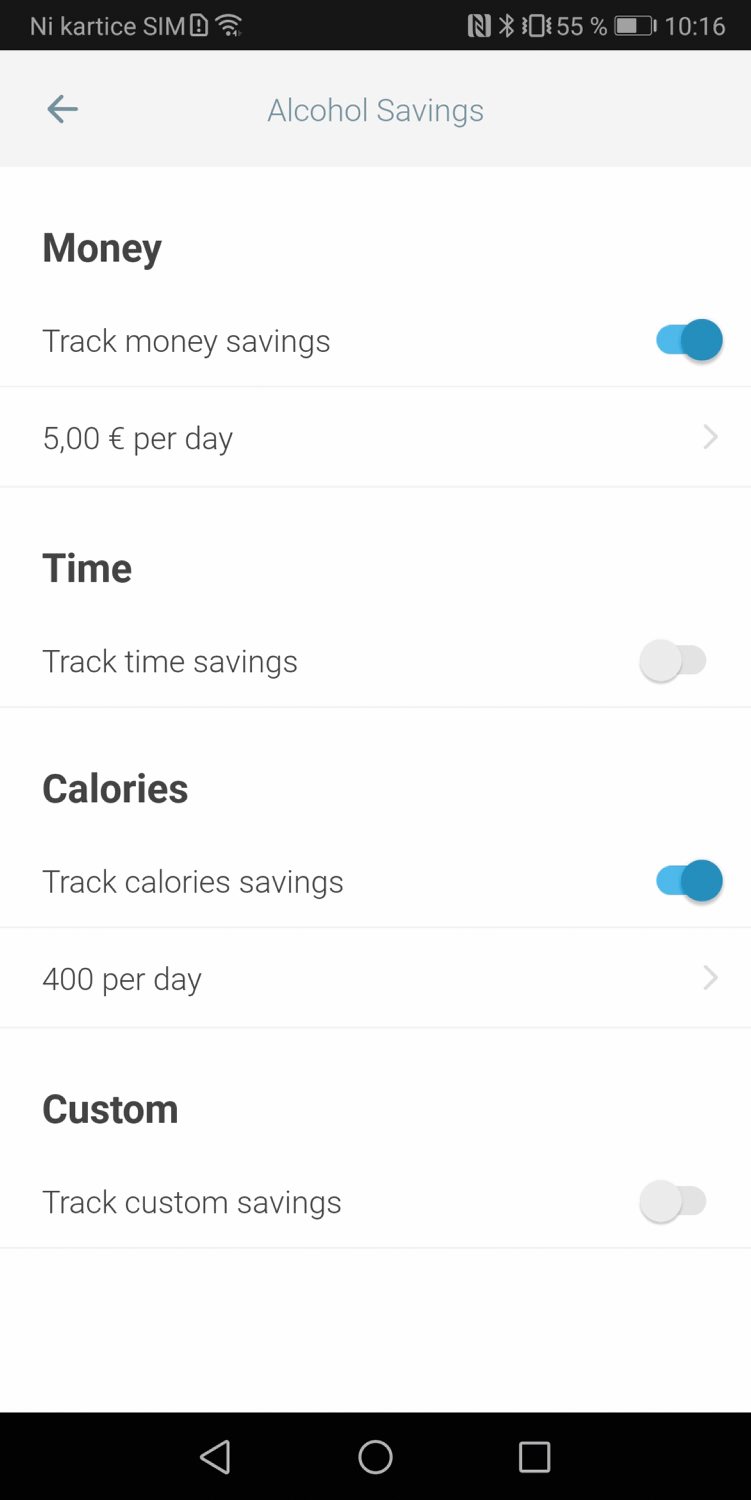Go back using the top arrow
The width and height of the screenshot is (751, 1500).
[62, 109]
